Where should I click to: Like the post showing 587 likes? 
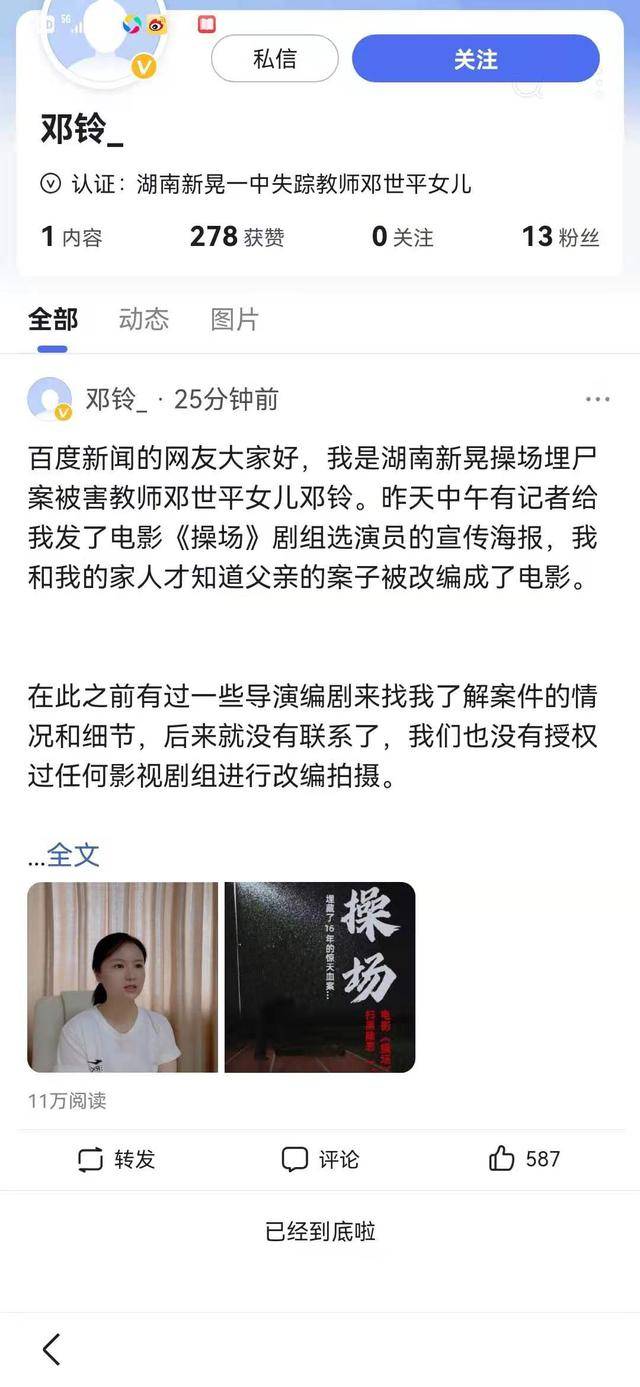tap(524, 1159)
